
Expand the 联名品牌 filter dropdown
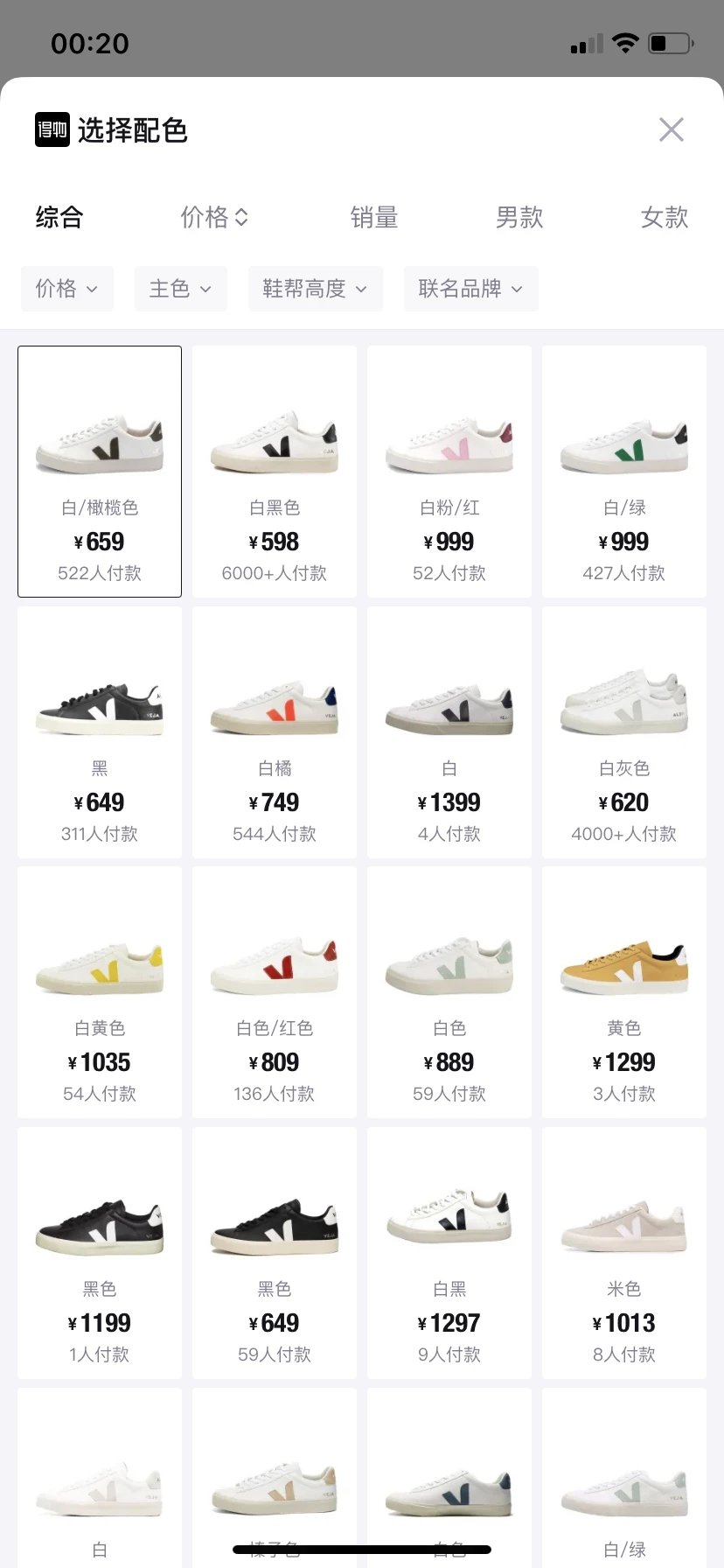point(470,289)
